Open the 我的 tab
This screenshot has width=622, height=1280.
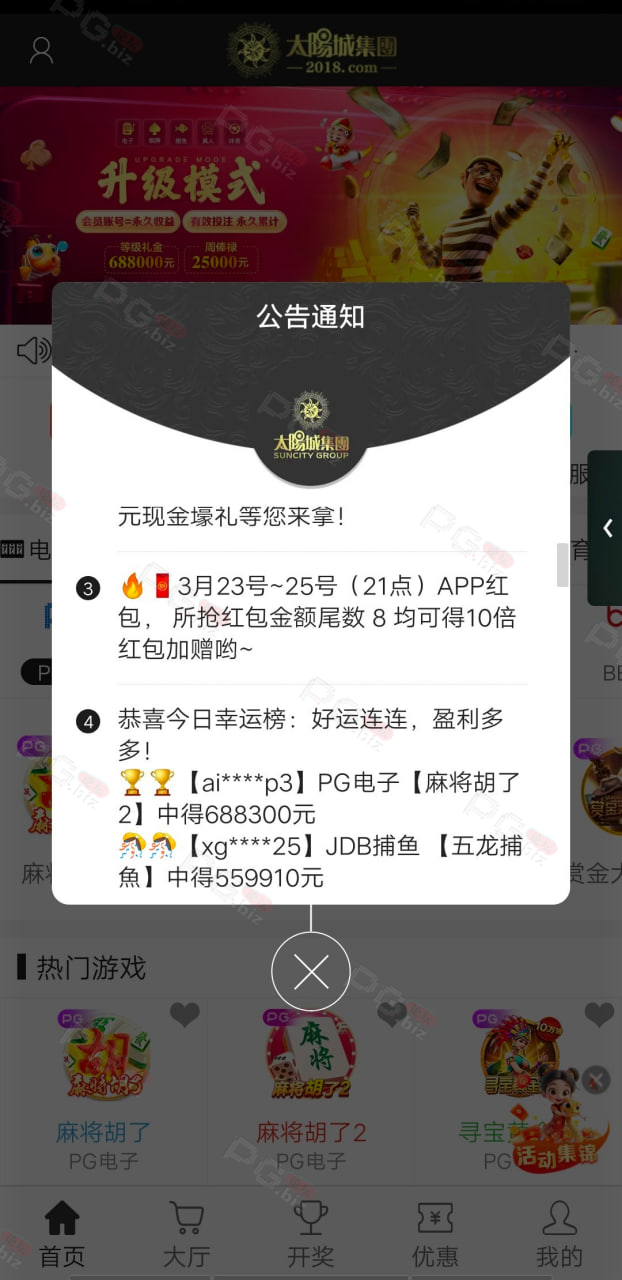click(x=559, y=1234)
